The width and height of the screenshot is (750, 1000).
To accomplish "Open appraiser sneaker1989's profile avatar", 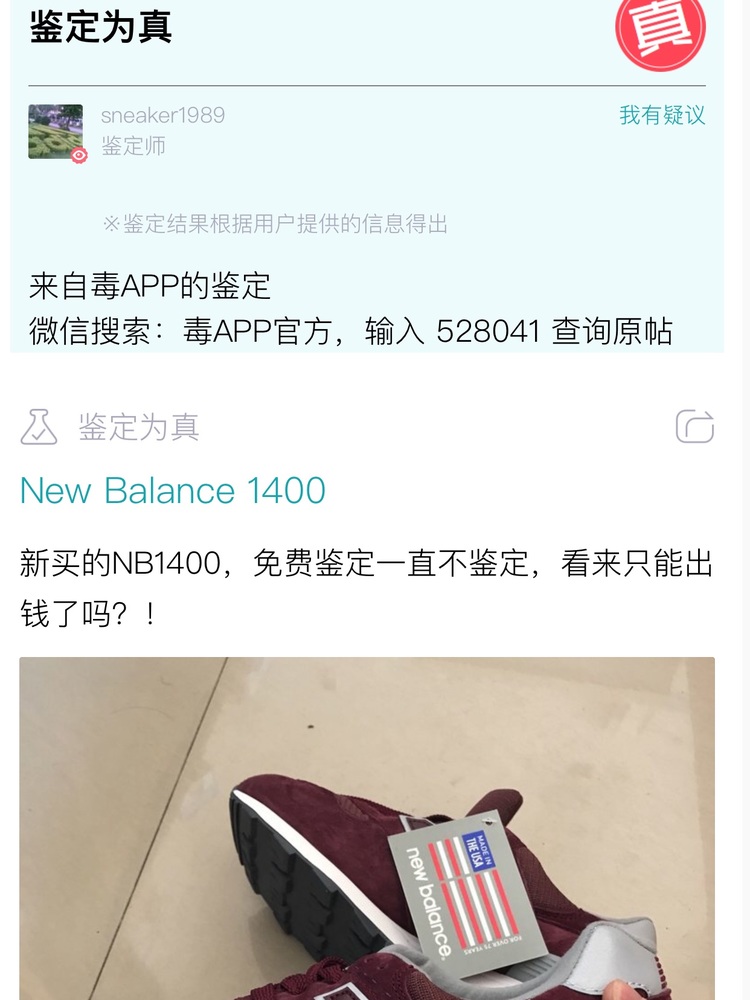I will tap(56, 131).
